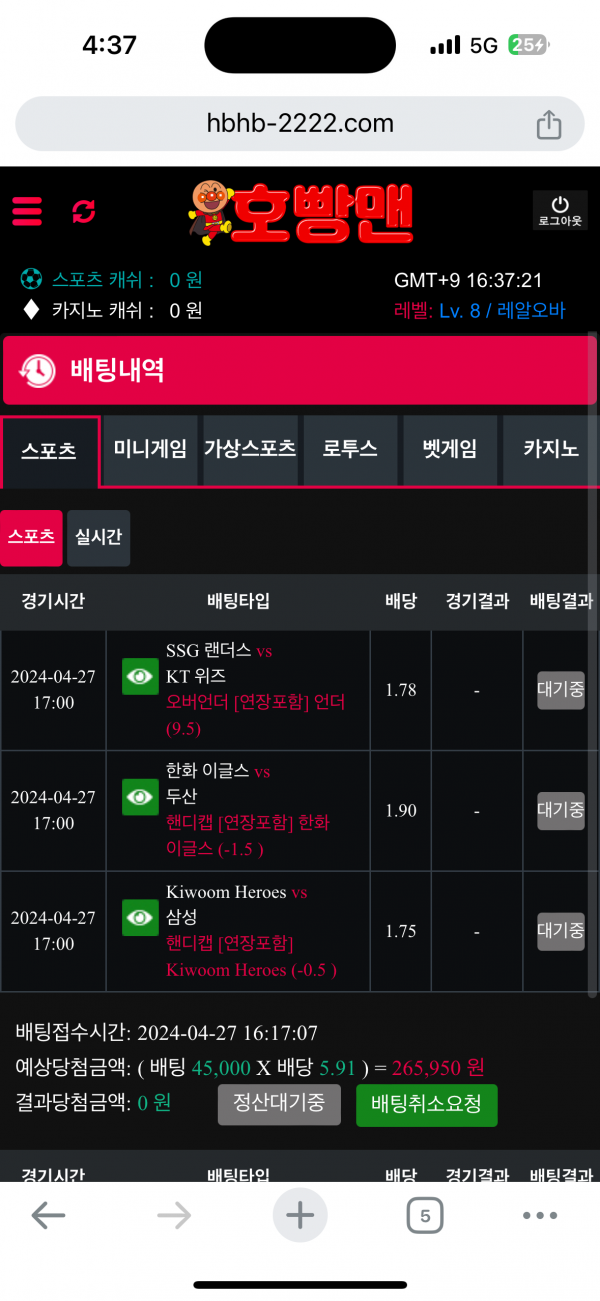Switch to the 벳게임 tab

(450, 450)
